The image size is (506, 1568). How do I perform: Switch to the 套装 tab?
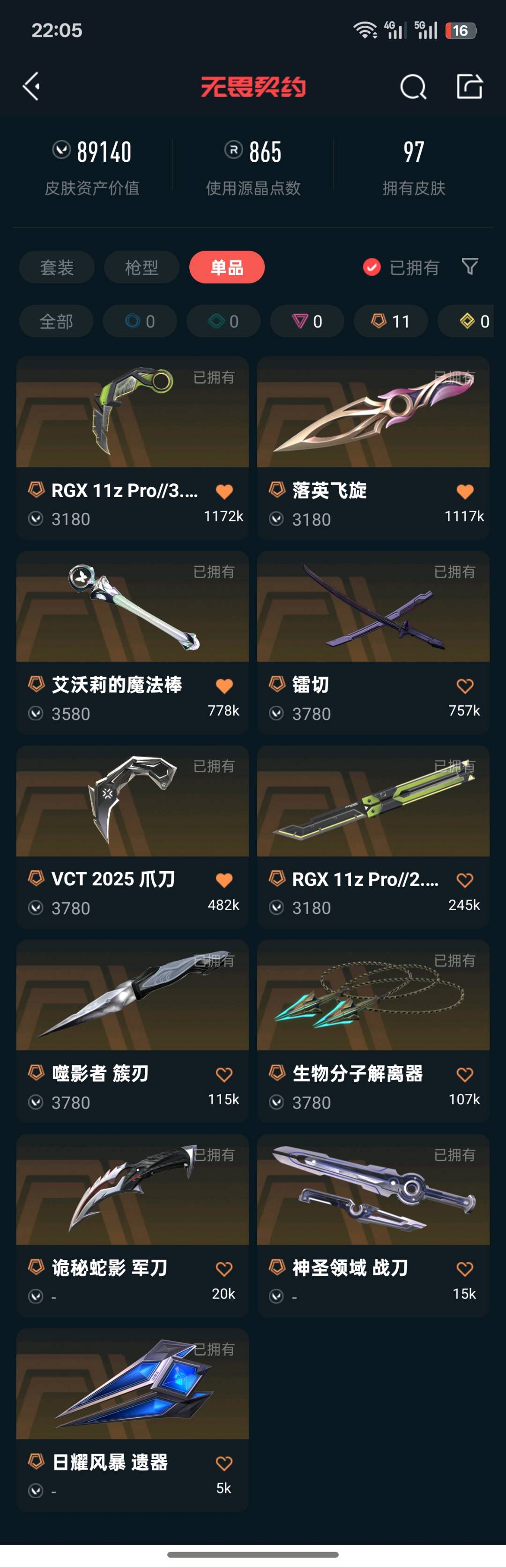coord(57,267)
